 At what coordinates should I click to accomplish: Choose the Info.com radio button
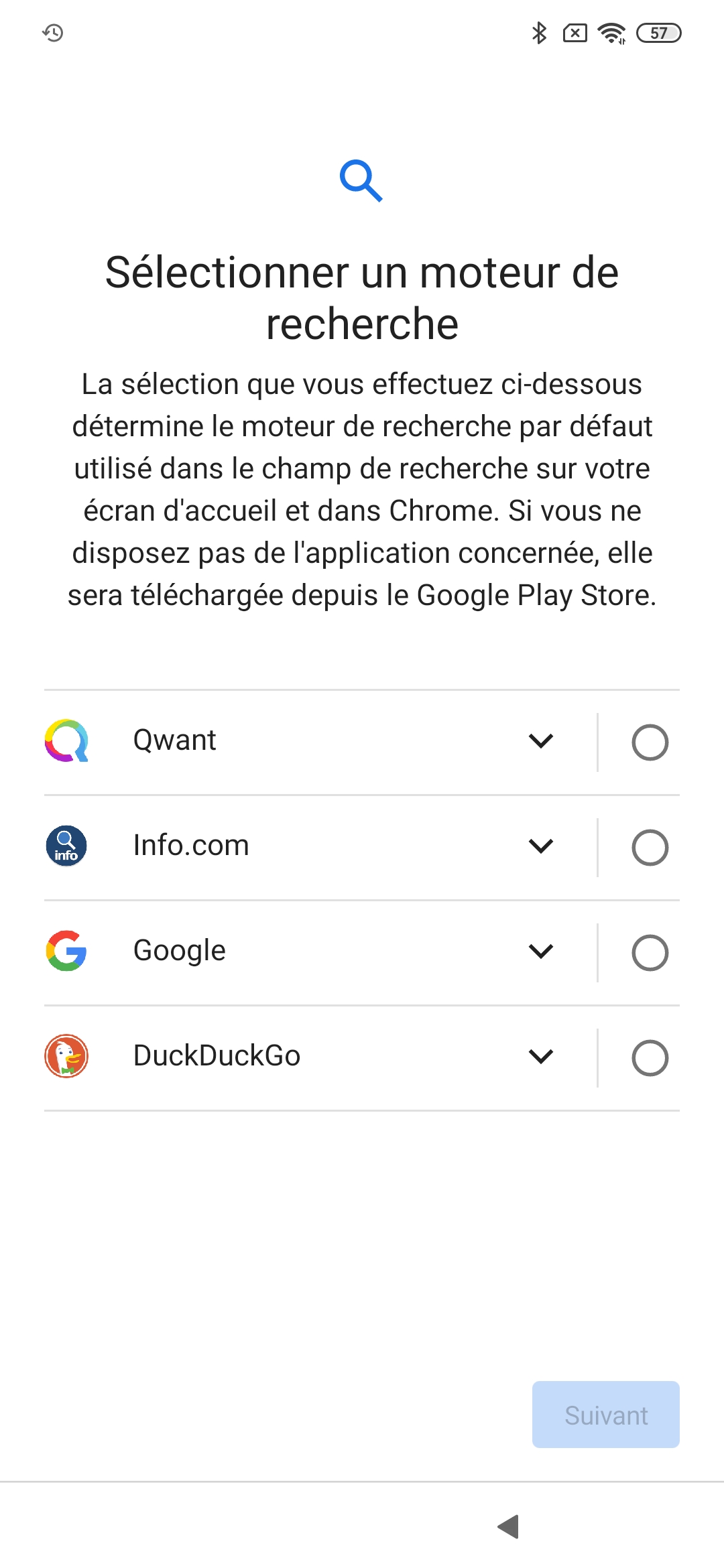click(x=650, y=848)
